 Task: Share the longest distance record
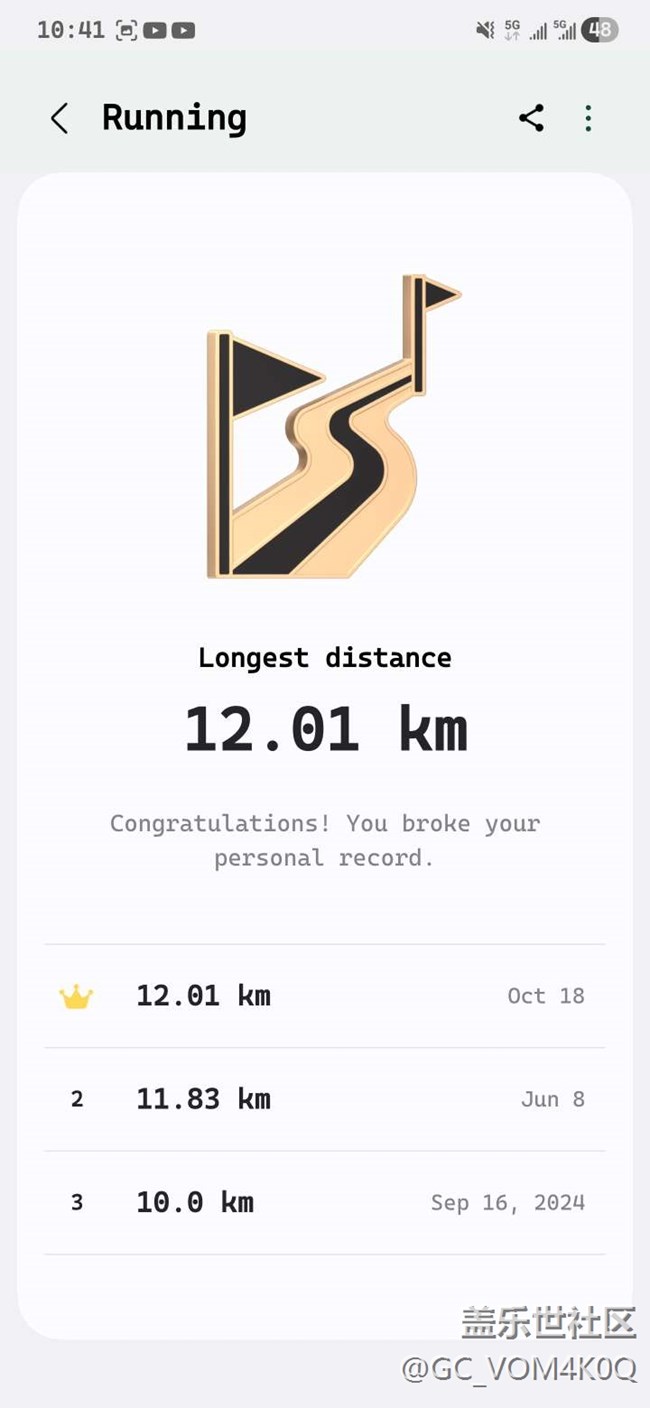(x=531, y=118)
